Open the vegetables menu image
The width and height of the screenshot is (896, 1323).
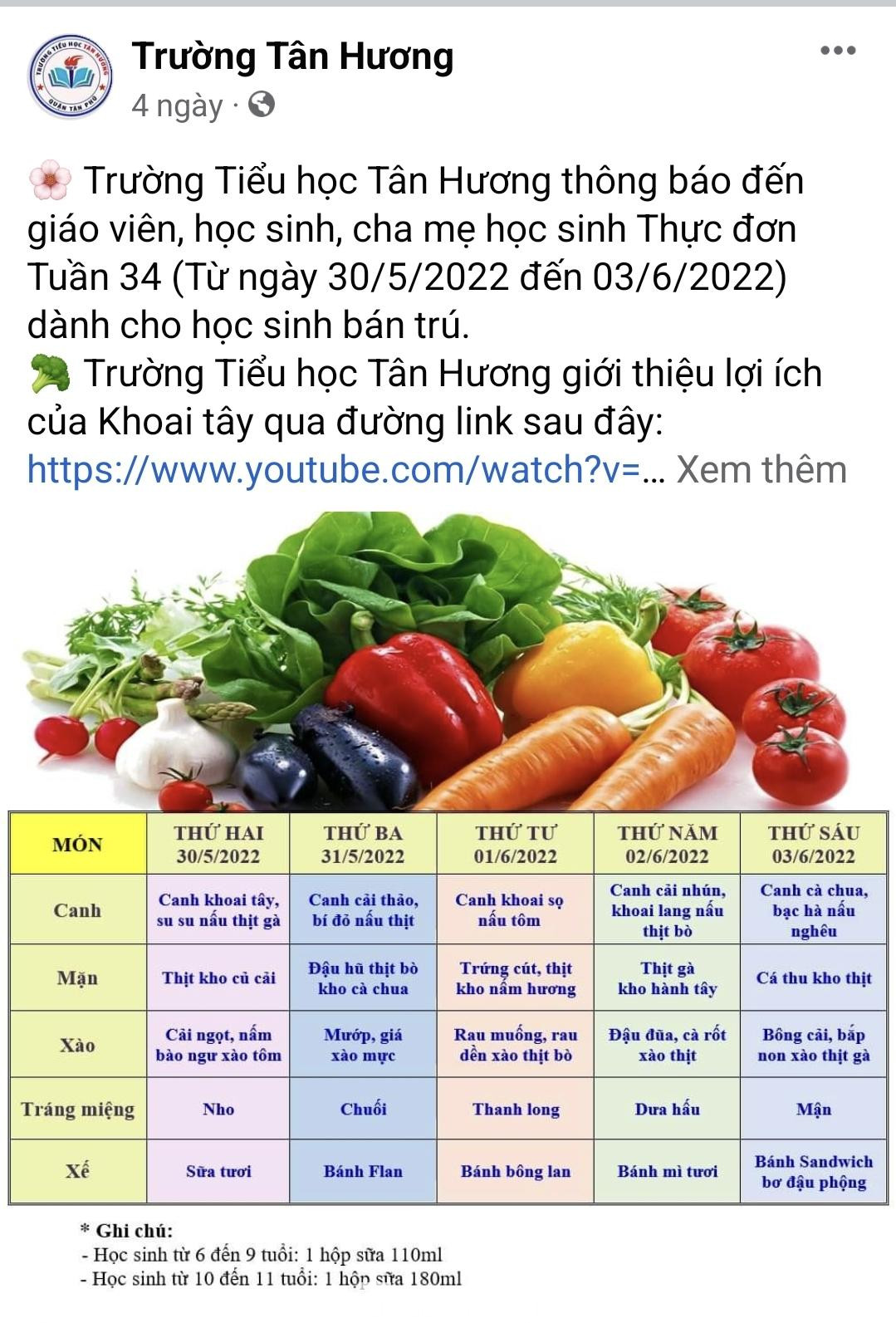[x=448, y=656]
